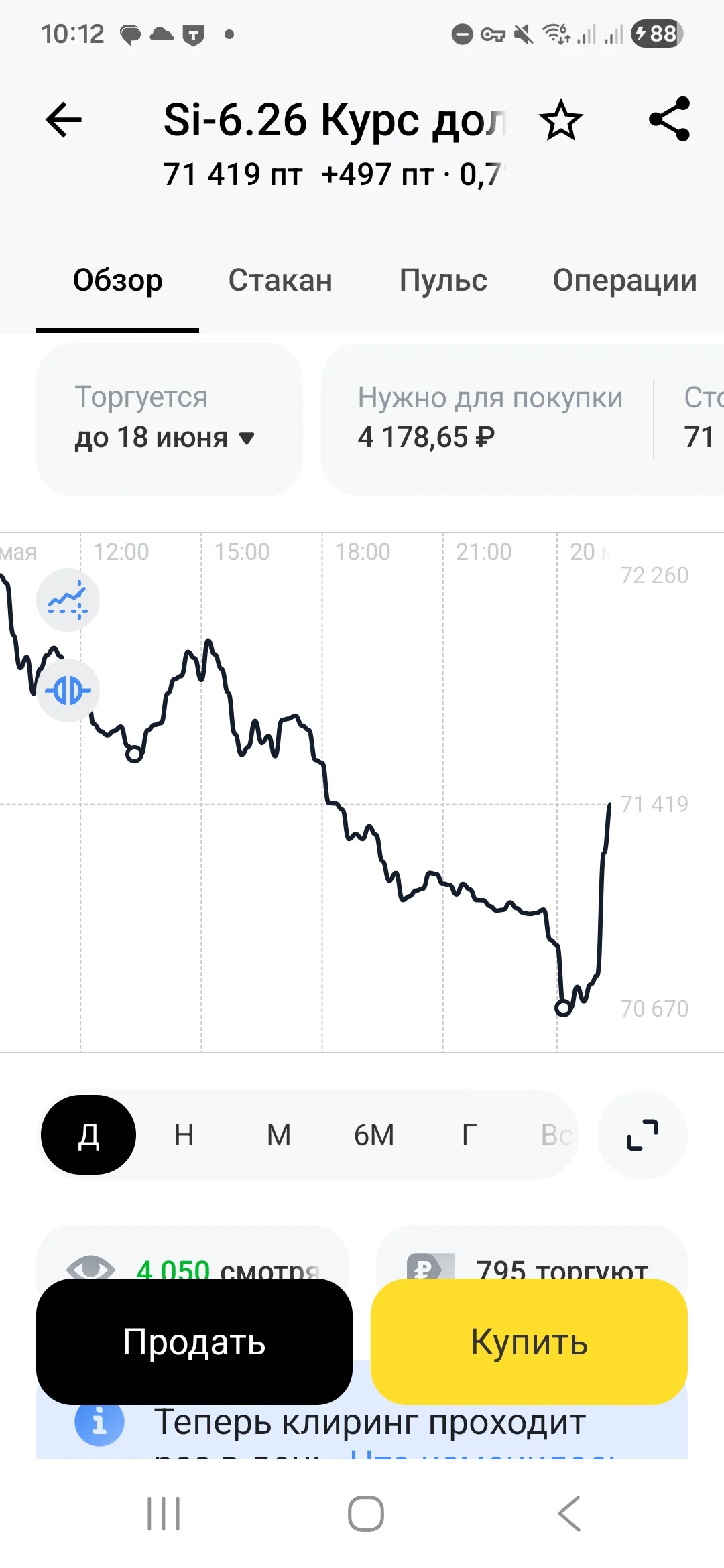The width and height of the screenshot is (724, 1568).
Task: Go to the home screen
Action: point(365,1513)
